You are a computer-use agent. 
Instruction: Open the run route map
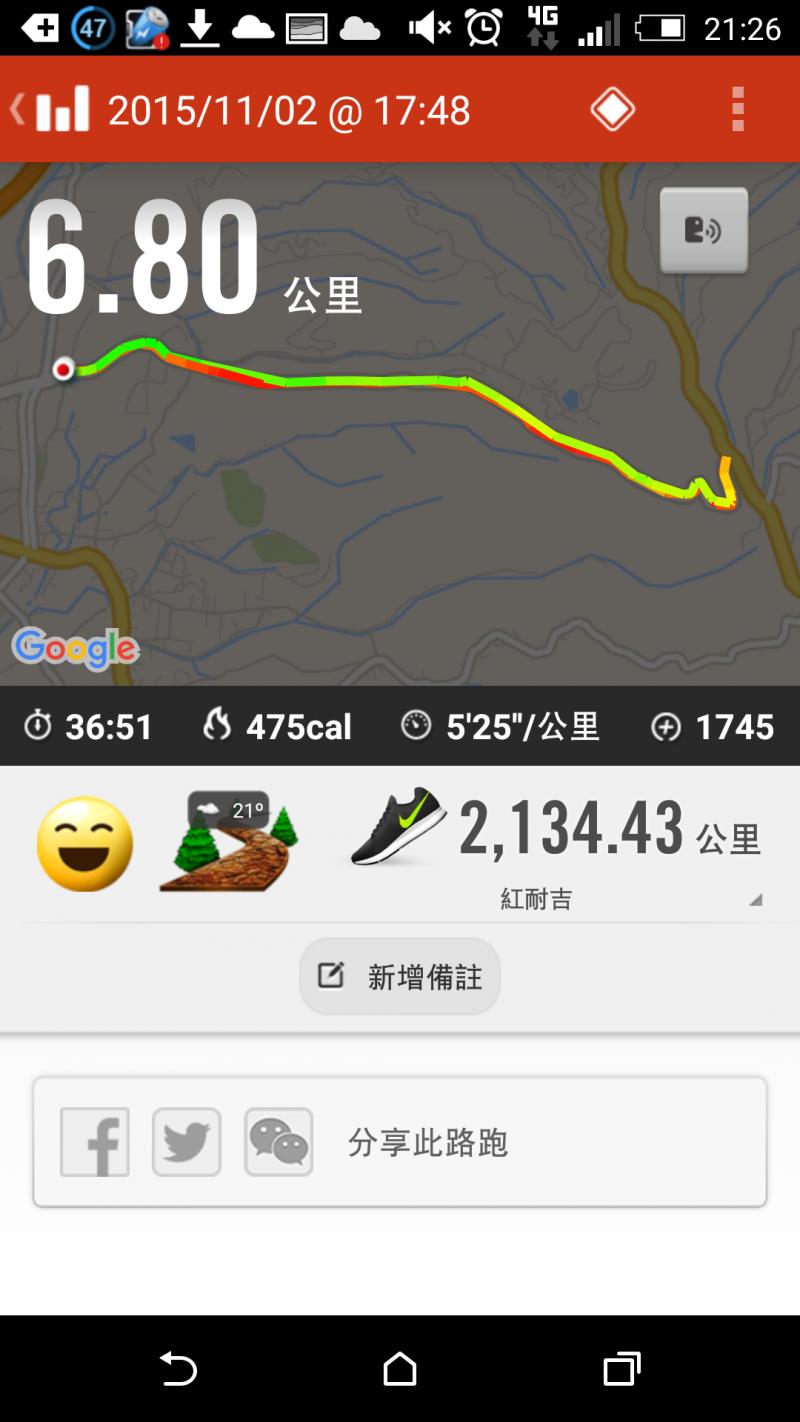400,500
